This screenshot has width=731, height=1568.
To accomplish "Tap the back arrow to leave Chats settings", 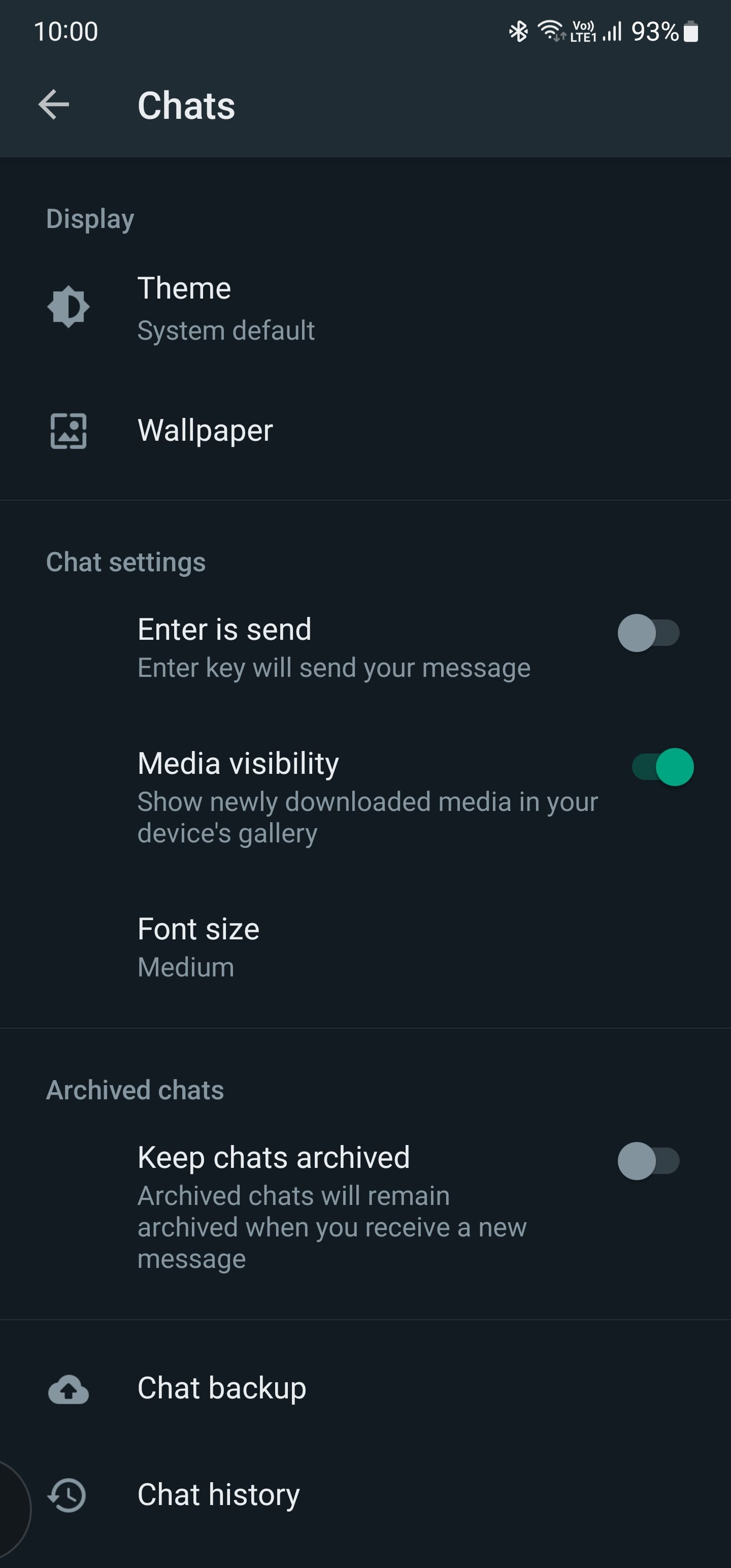I will (x=53, y=104).
